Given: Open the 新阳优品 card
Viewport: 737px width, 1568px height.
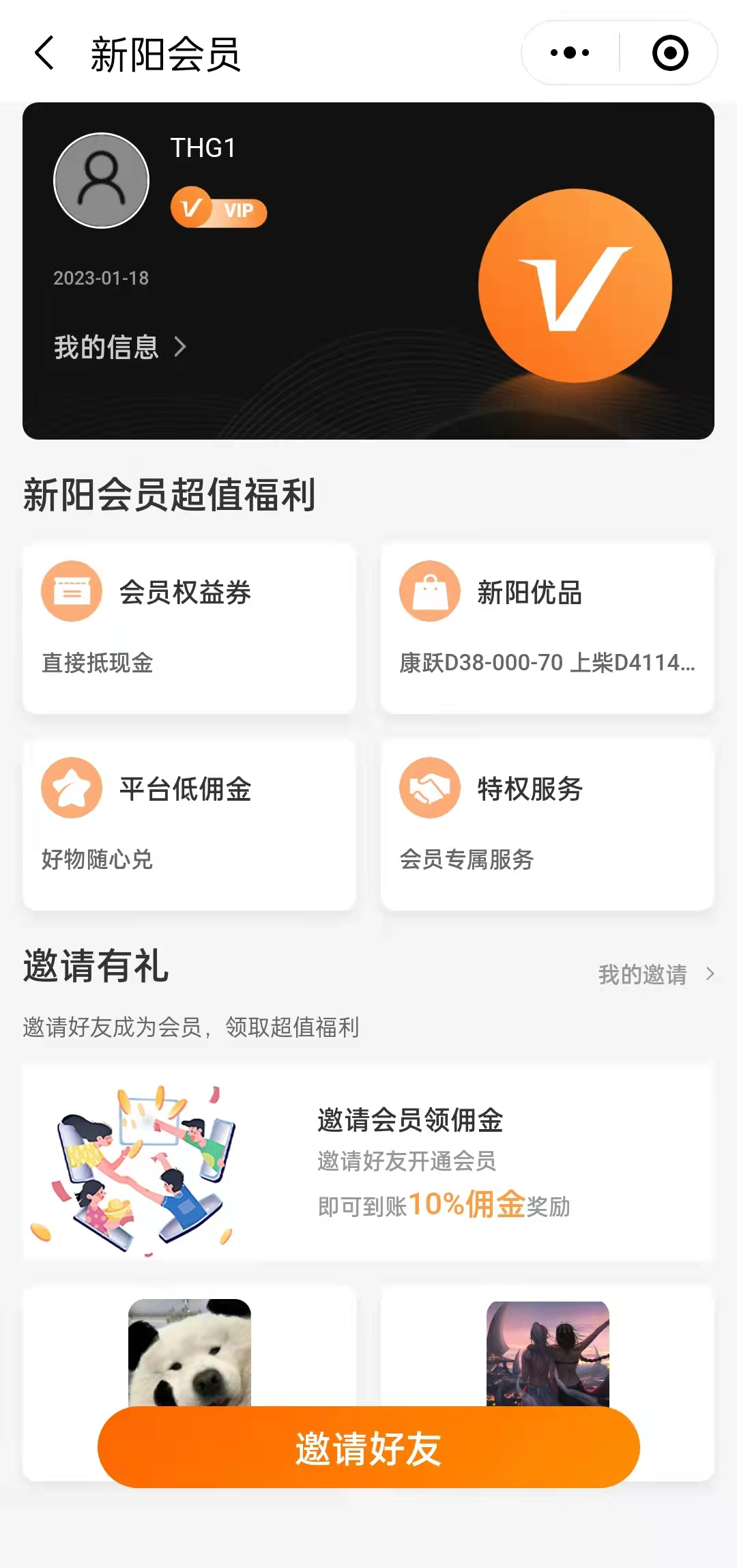Looking at the screenshot, I should point(547,629).
